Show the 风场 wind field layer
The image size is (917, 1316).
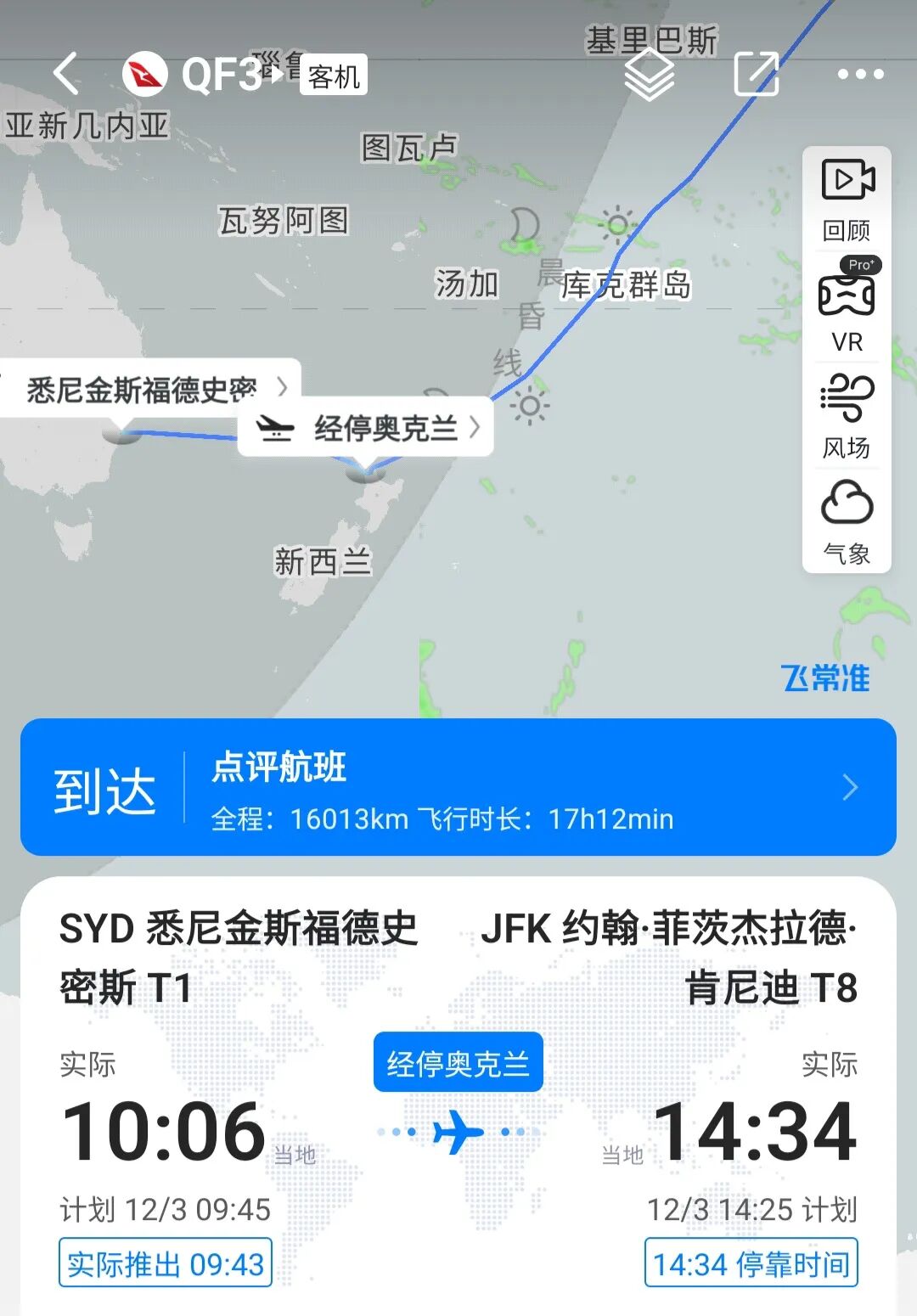click(847, 413)
